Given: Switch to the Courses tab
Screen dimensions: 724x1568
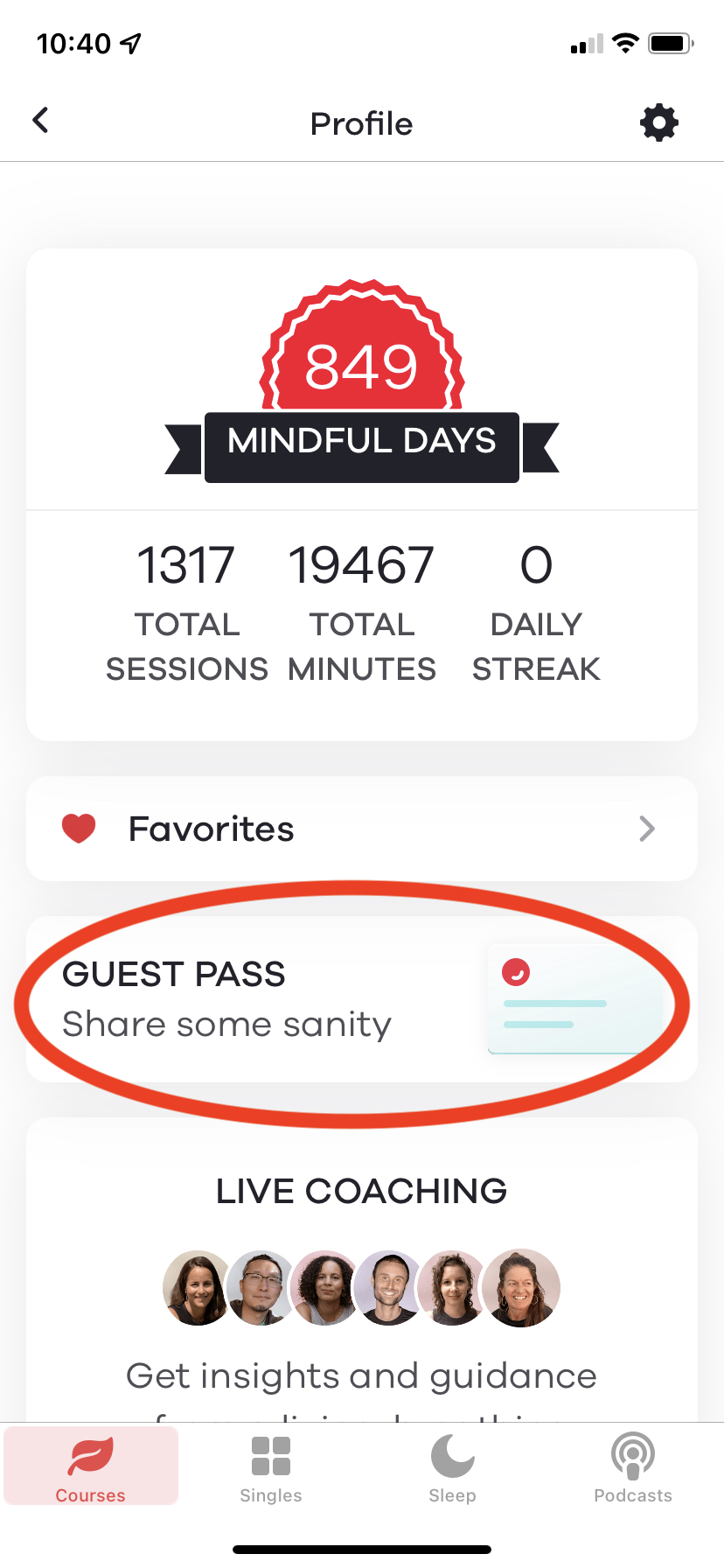Looking at the screenshot, I should (91, 1466).
